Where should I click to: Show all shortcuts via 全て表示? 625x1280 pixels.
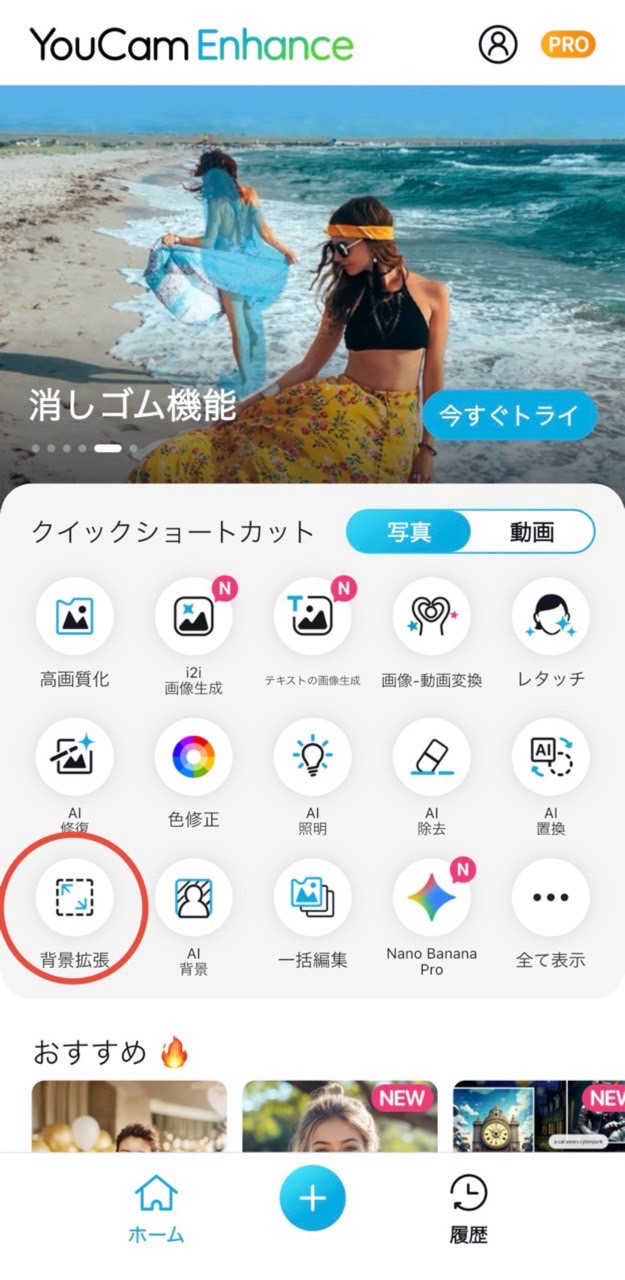pos(551,897)
